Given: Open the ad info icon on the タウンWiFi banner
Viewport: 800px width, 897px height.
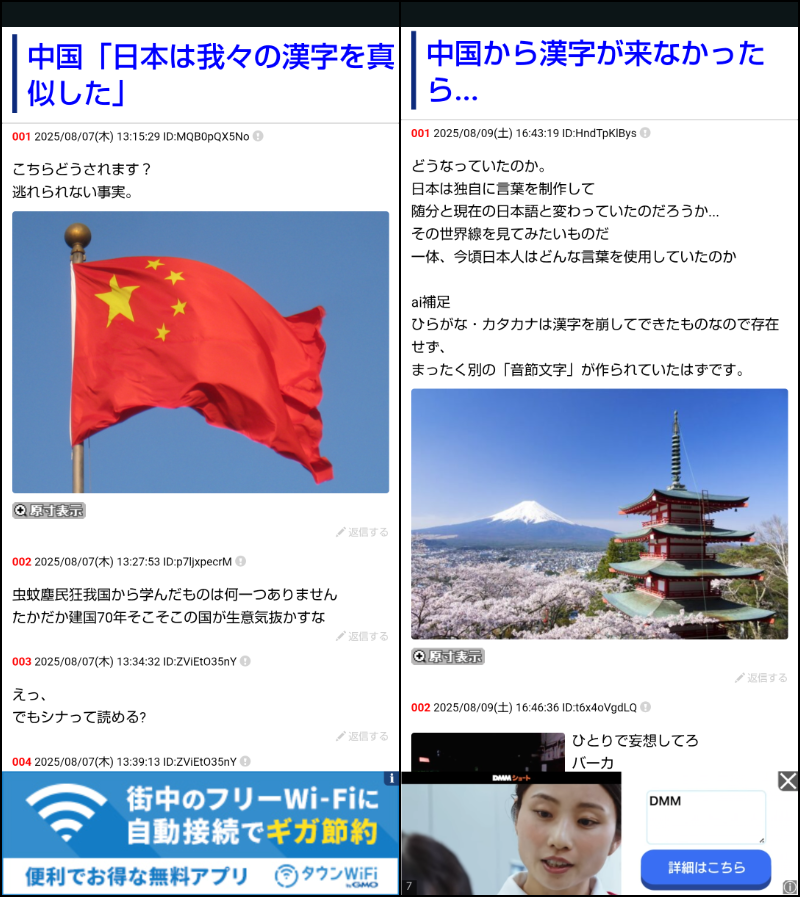Looking at the screenshot, I should click(391, 778).
